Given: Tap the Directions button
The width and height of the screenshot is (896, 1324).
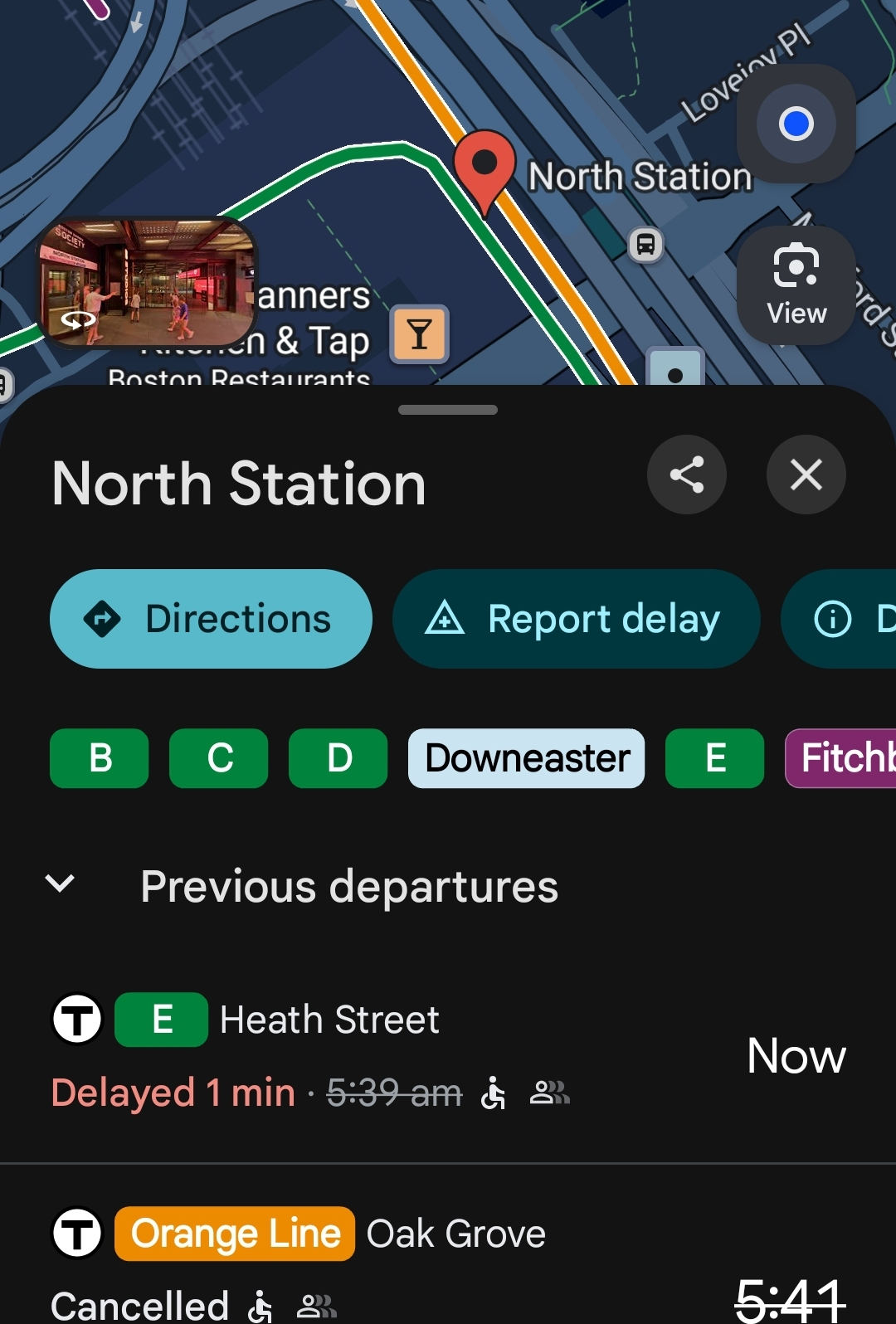Looking at the screenshot, I should click(212, 618).
